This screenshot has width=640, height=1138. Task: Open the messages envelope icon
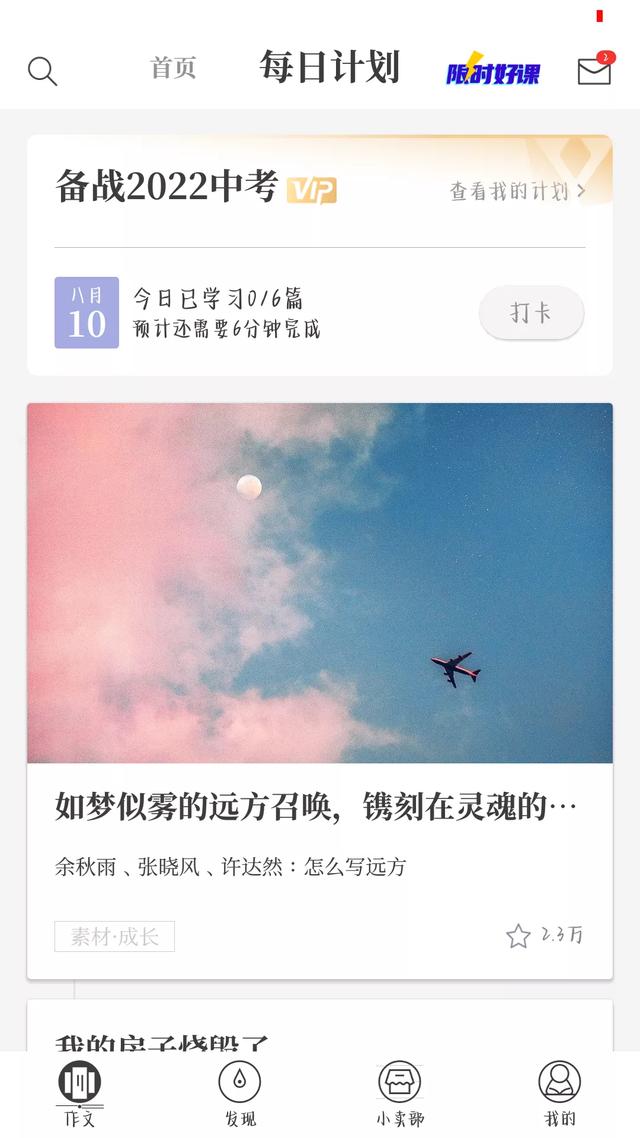595,70
